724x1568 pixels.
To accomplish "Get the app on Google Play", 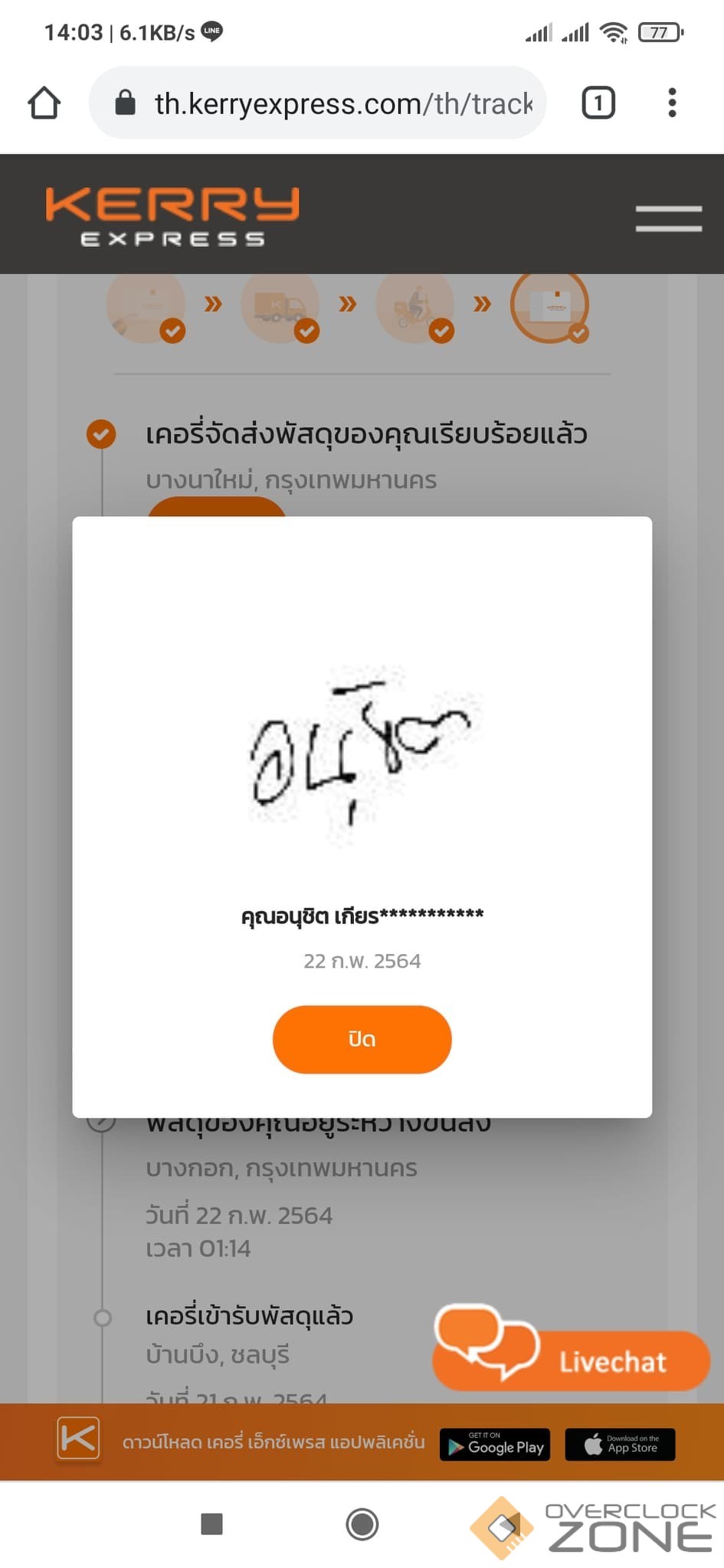I will (495, 1445).
